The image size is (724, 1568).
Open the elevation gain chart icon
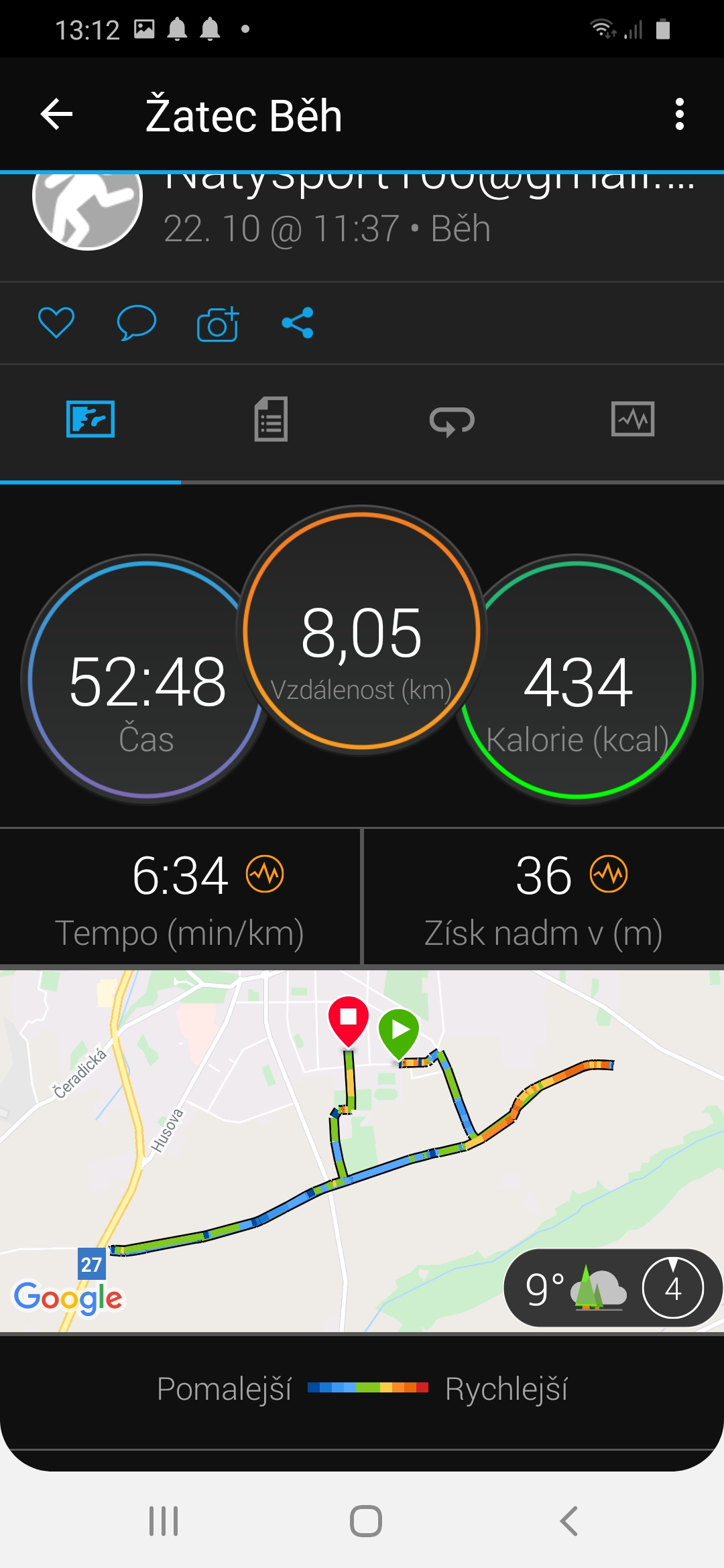(609, 874)
